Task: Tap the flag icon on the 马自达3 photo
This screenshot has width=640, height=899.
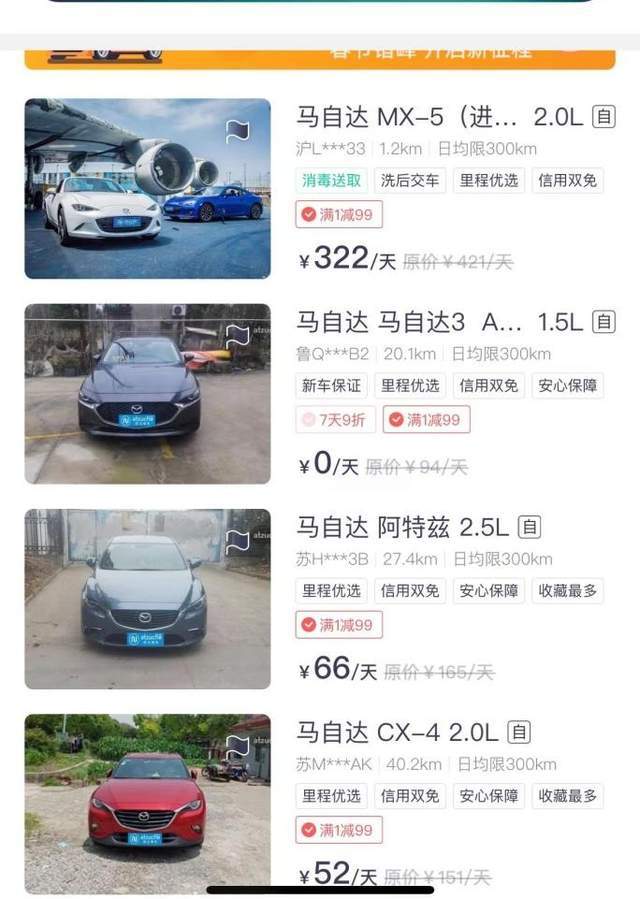Action: click(x=237, y=336)
